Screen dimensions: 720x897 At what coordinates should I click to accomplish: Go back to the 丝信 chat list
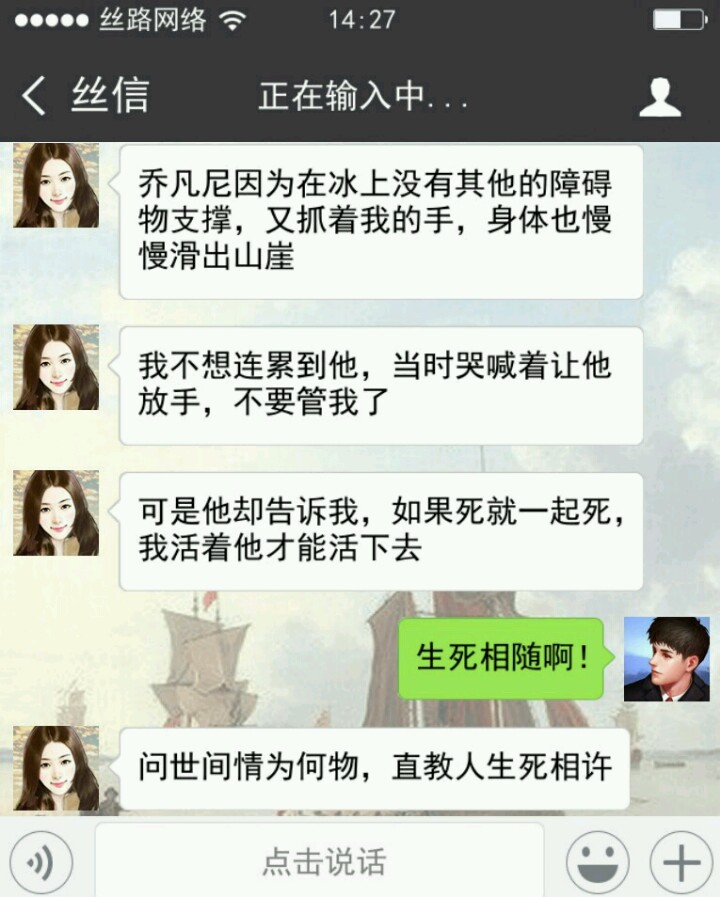[x=85, y=96]
